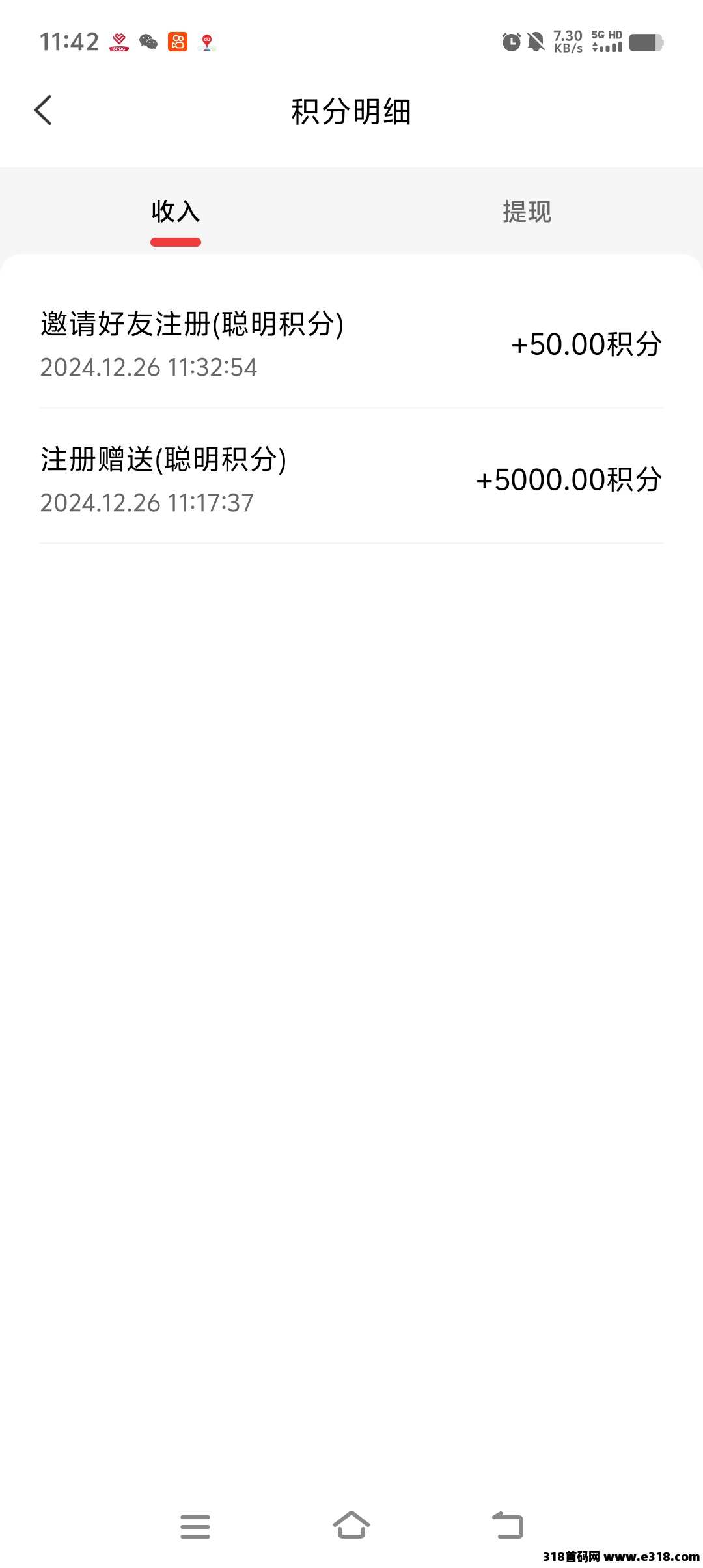703x1568 pixels.
Task: Open recent apps from navigation bar
Action: point(195,1526)
